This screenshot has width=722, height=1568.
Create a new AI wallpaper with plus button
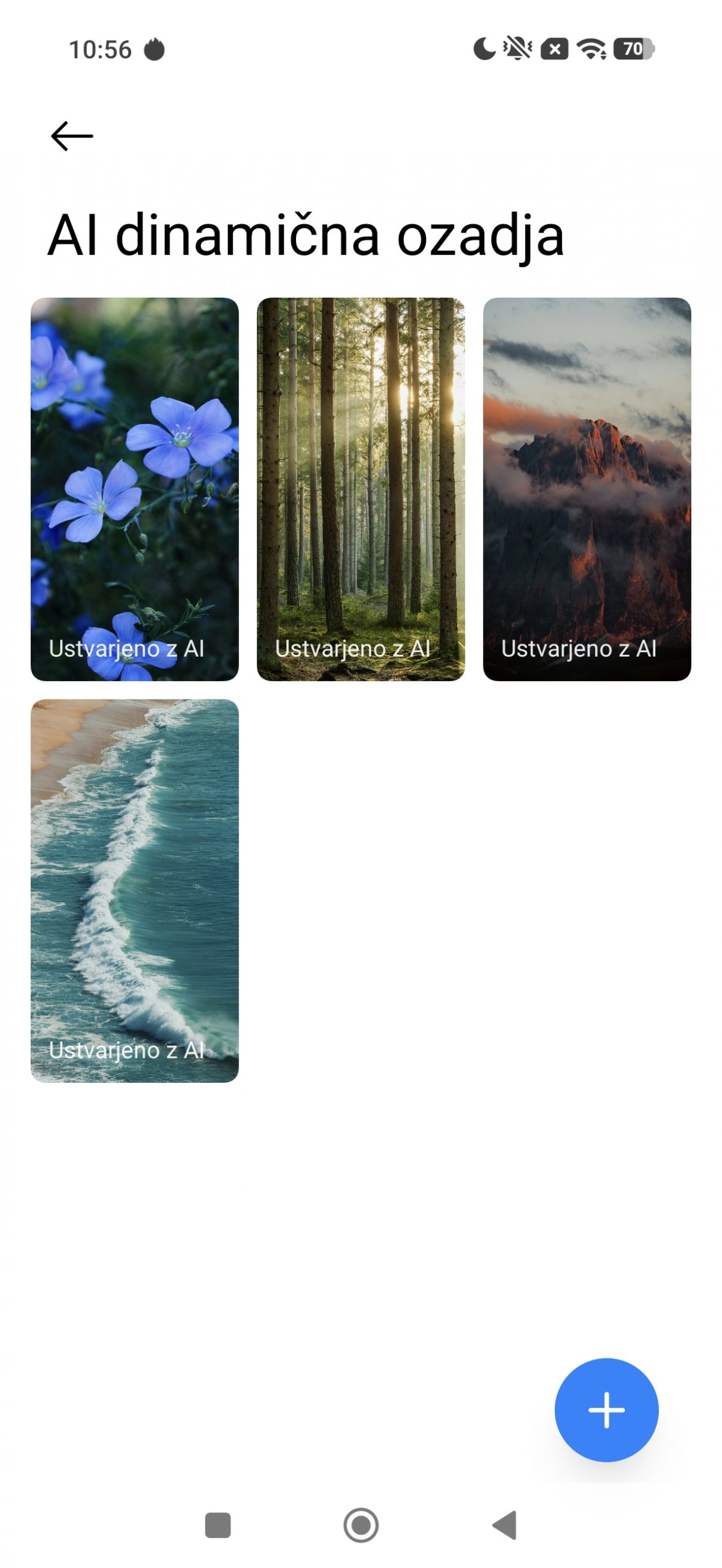[x=606, y=1409]
